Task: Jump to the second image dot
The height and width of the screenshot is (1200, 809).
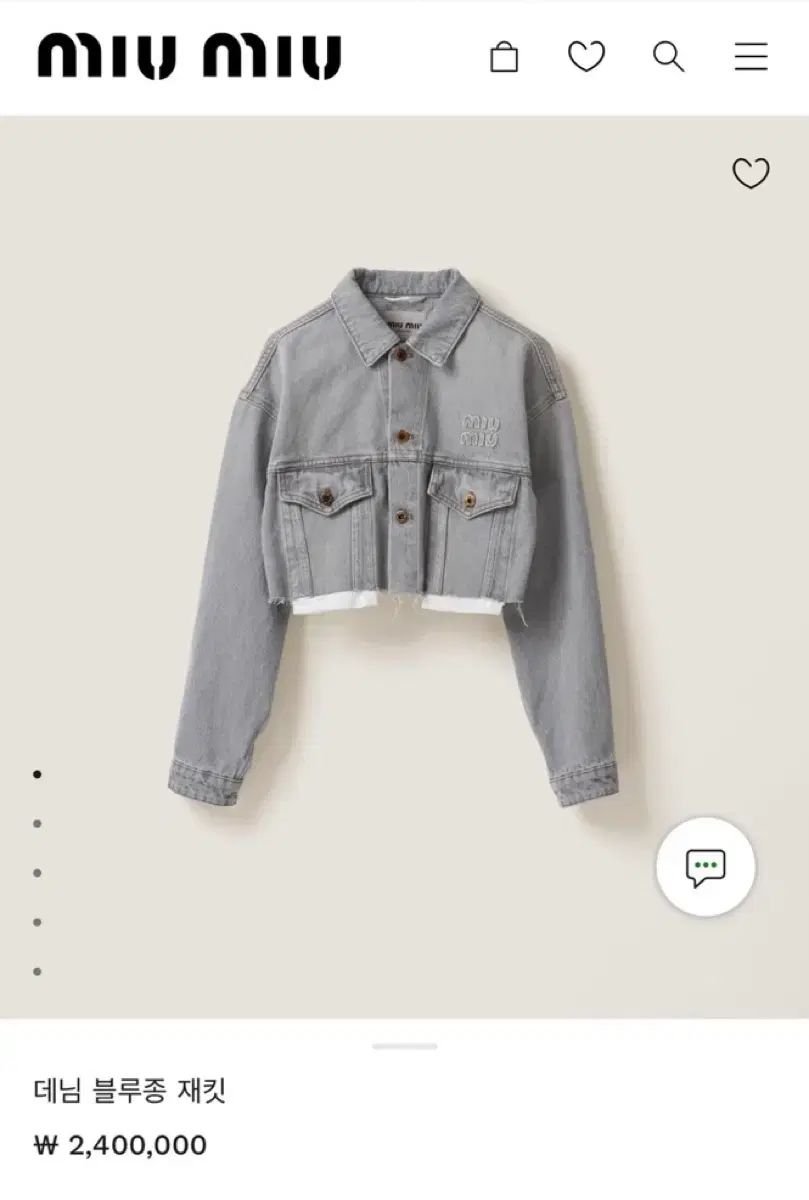Action: point(37,823)
